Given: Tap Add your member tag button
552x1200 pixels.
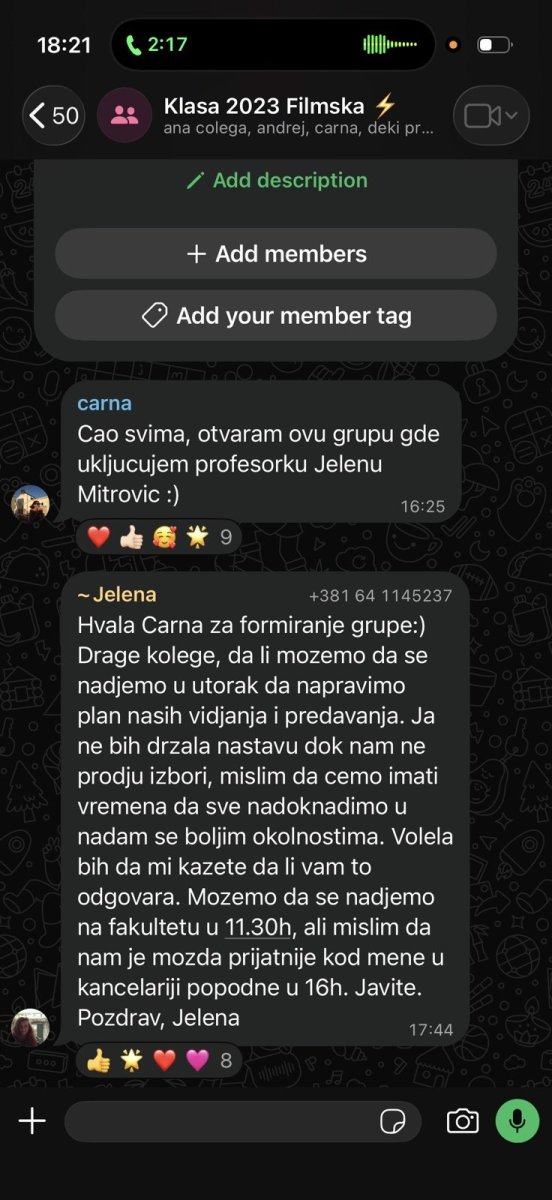Looking at the screenshot, I should click(276, 316).
